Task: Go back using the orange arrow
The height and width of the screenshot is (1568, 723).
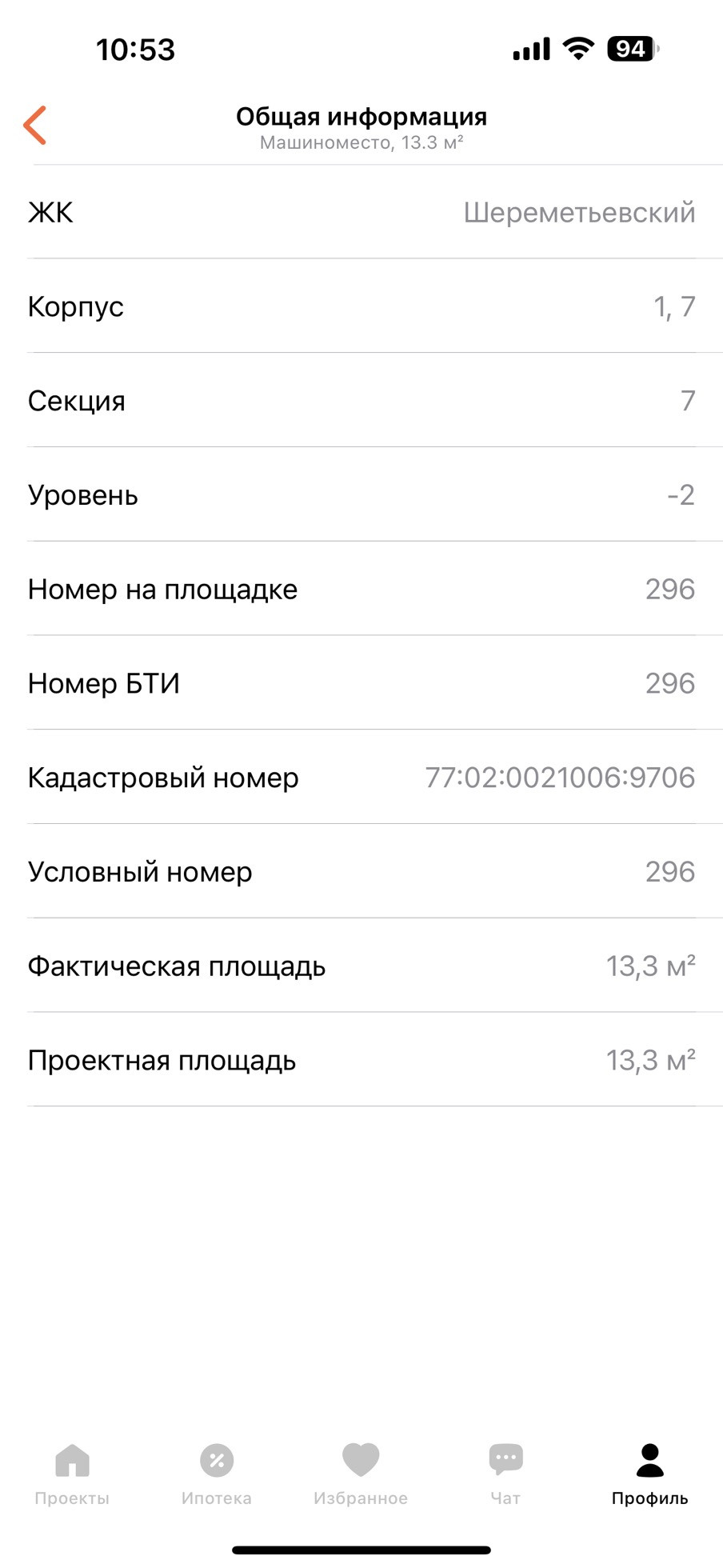Action: [35, 126]
